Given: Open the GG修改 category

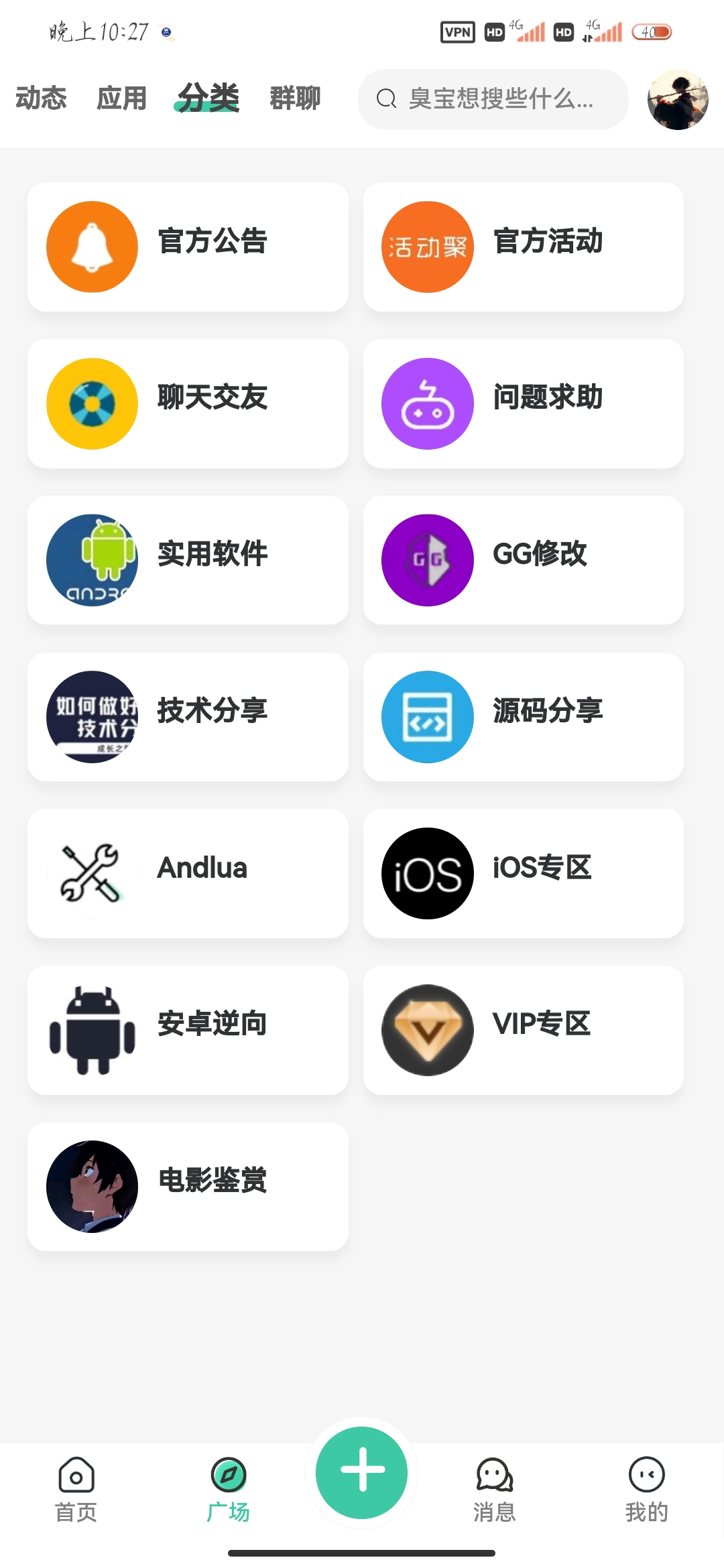Looking at the screenshot, I should coord(523,560).
